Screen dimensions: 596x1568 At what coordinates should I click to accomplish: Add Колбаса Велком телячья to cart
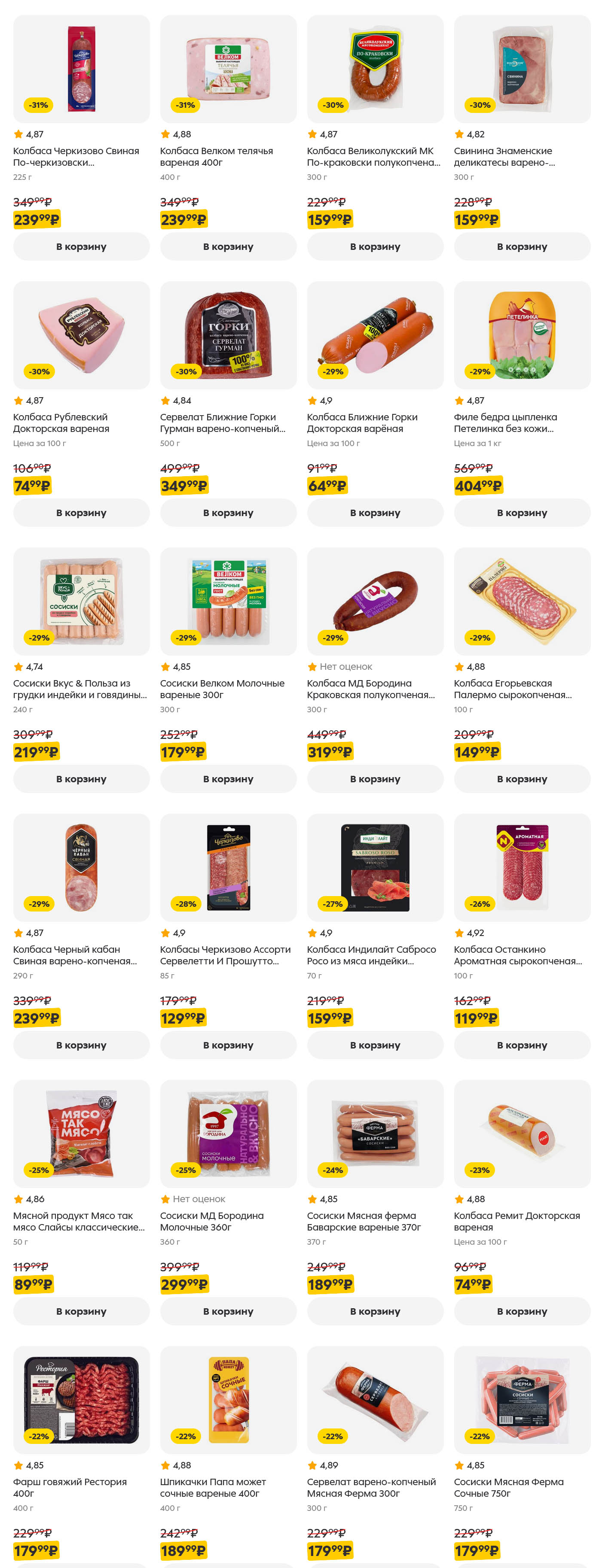click(228, 246)
